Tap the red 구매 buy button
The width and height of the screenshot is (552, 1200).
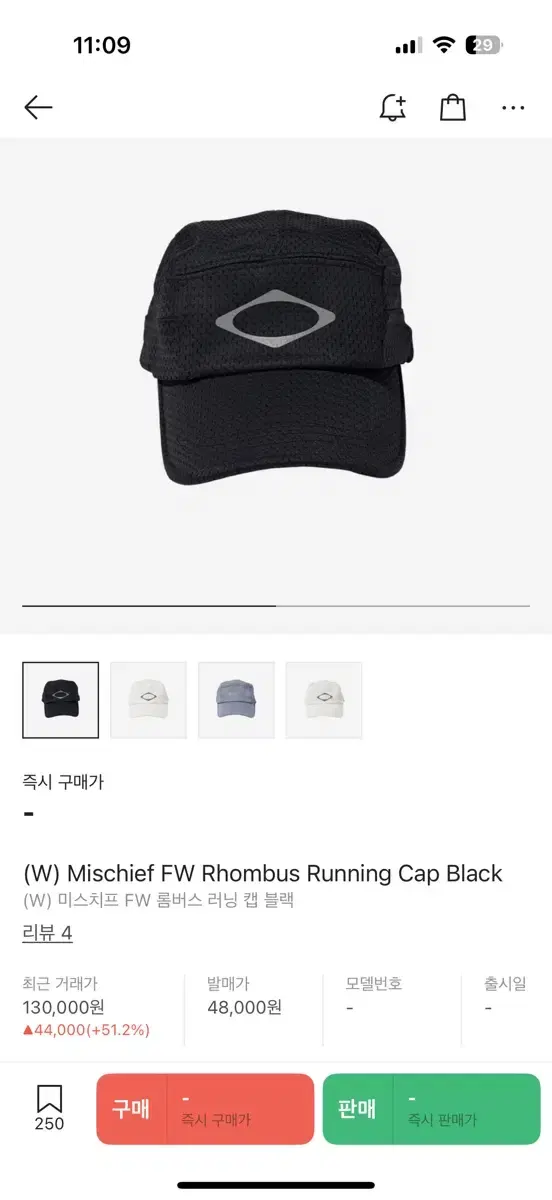(205, 1109)
